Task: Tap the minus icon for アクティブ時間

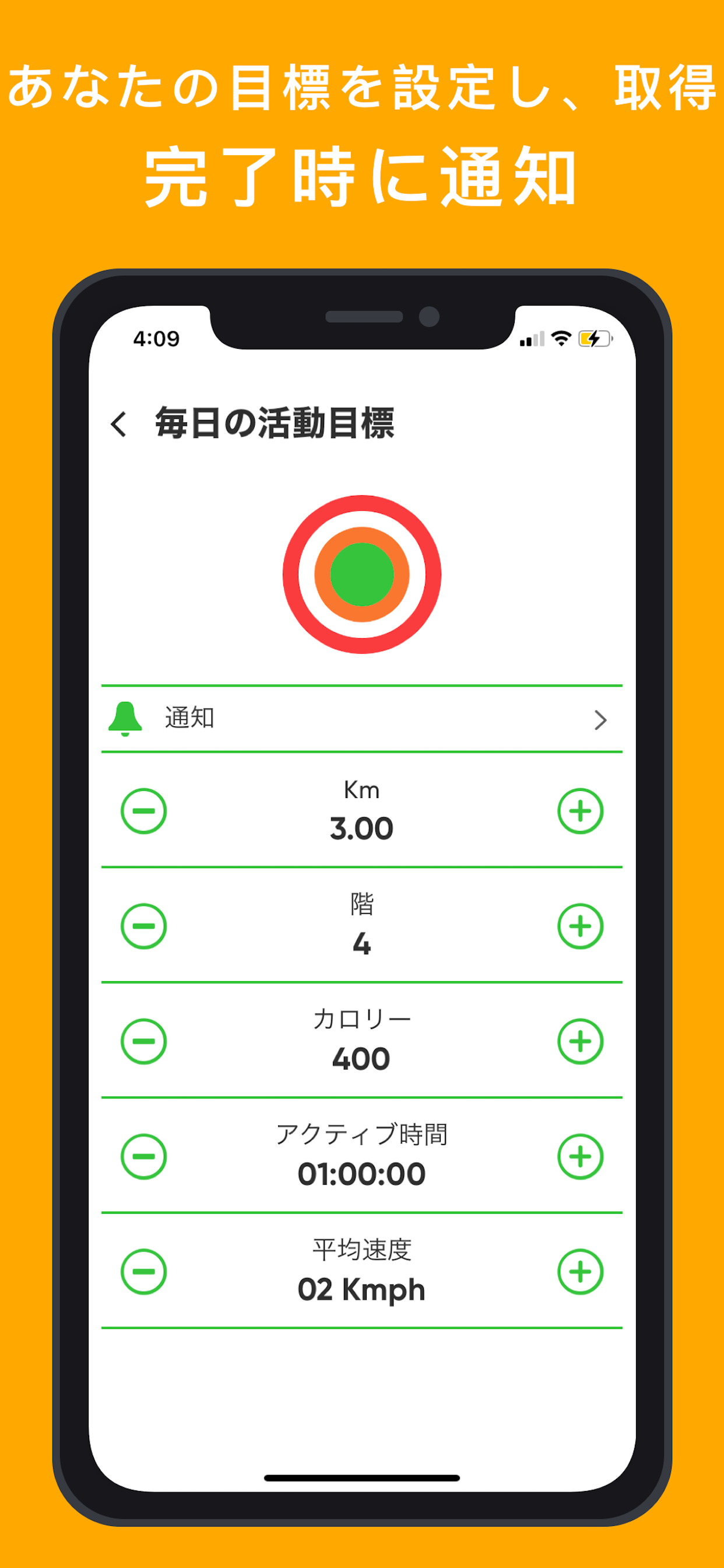Action: 143,1157
